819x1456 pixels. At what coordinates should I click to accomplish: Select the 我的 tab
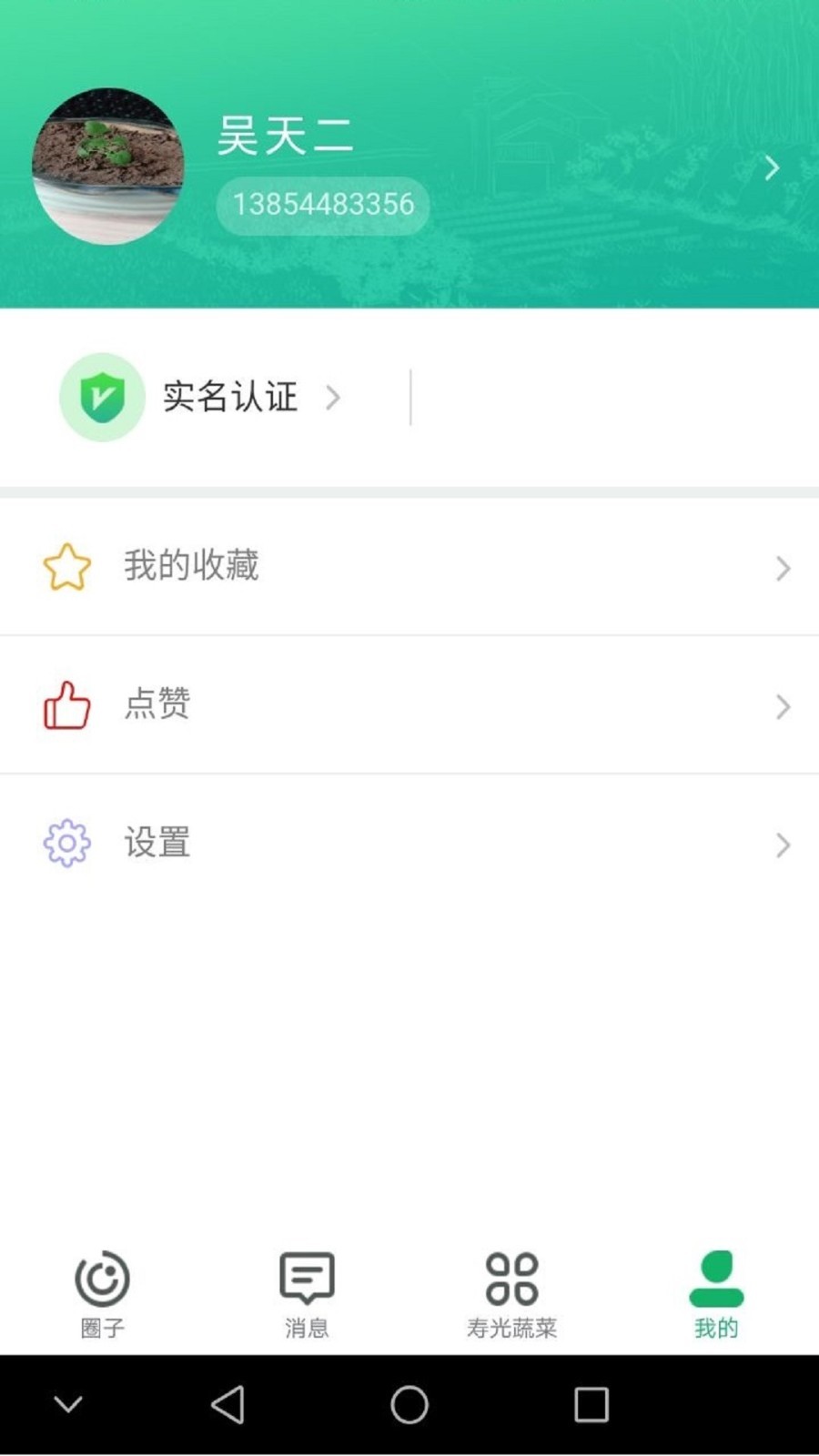coord(716,1293)
